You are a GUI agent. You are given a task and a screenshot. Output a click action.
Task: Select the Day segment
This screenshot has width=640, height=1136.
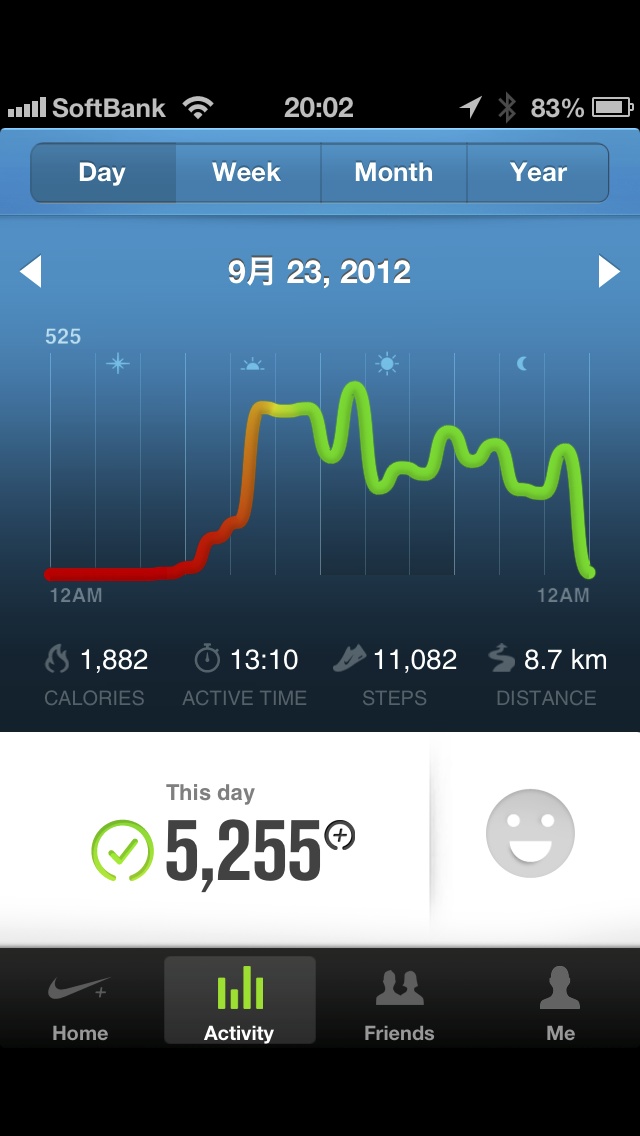tap(103, 172)
